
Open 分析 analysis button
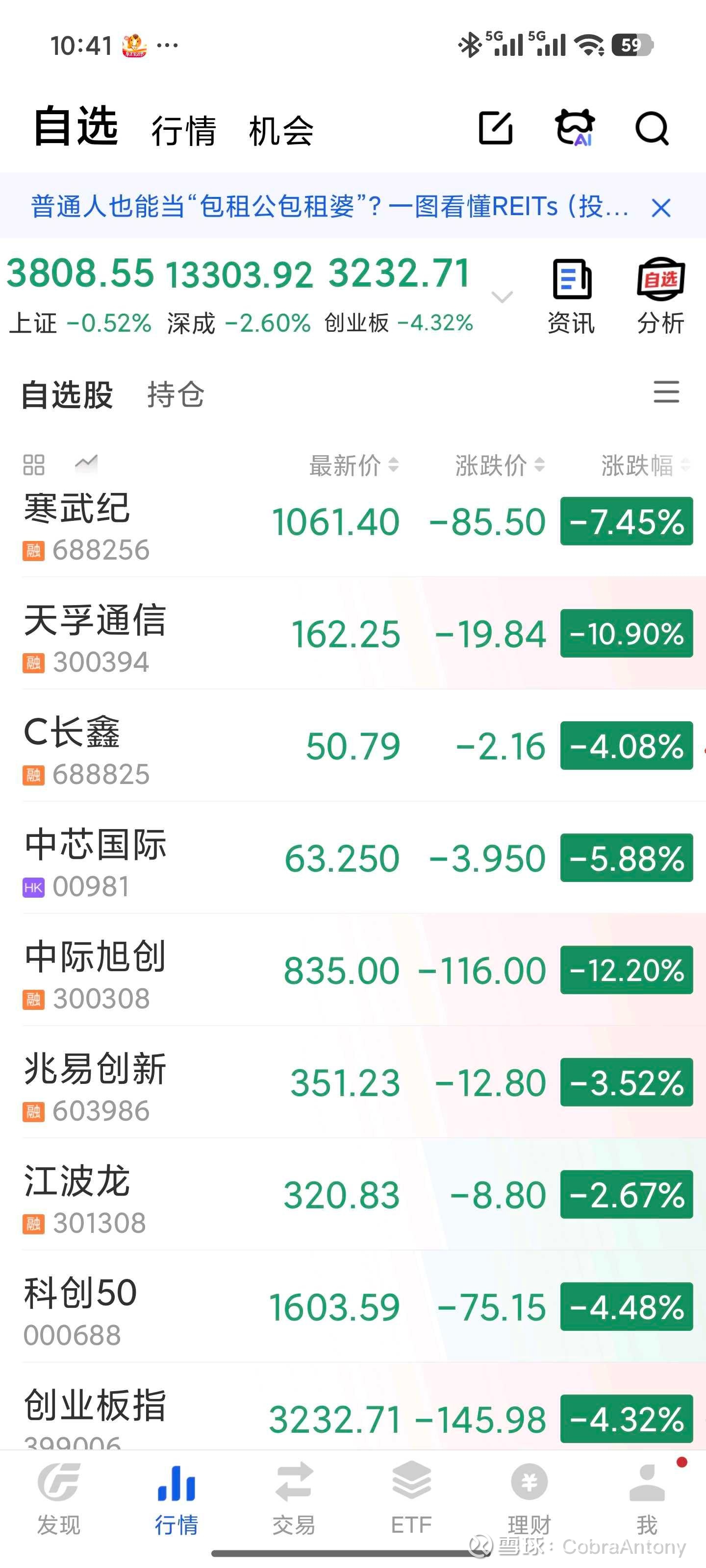click(661, 296)
